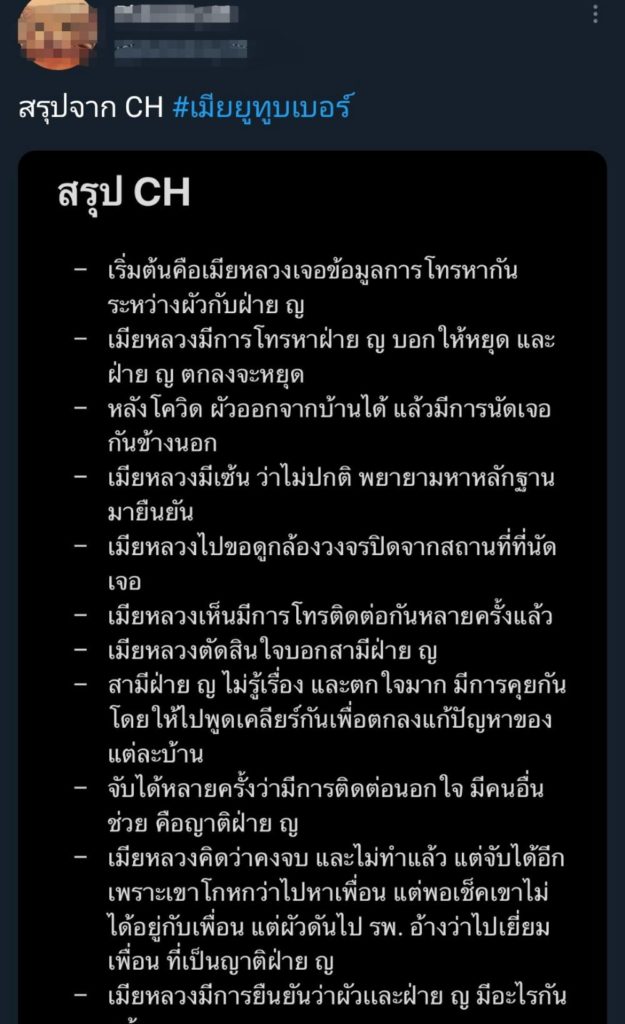Open the tweet author's profile picture
625x1024 pixels.
pos(58,32)
